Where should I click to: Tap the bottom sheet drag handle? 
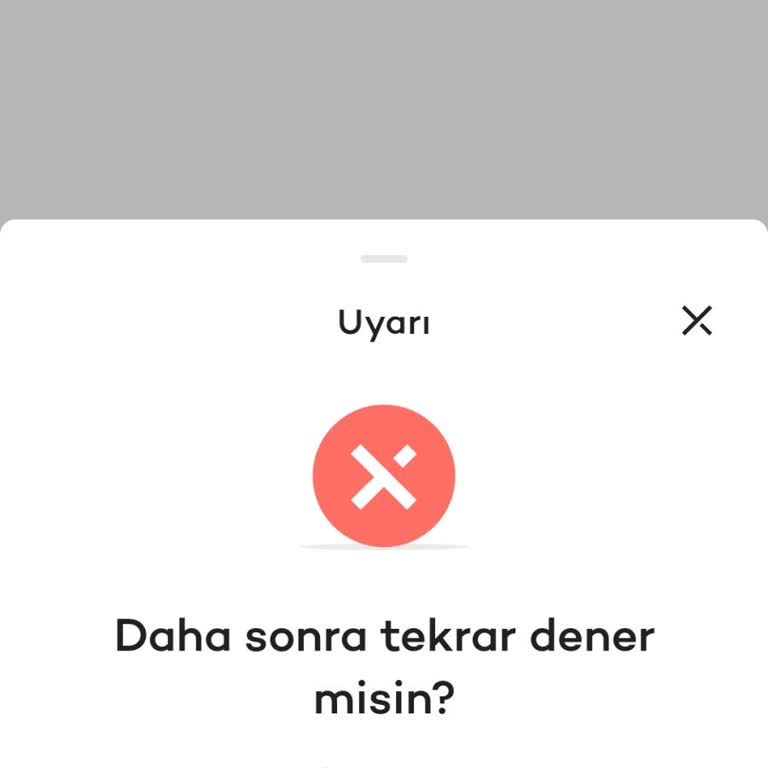point(384,259)
